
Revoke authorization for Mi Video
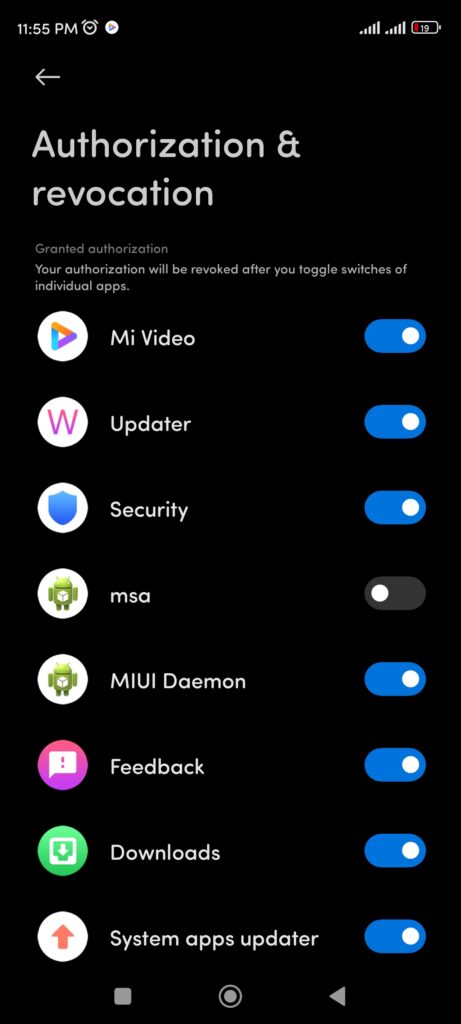395,336
